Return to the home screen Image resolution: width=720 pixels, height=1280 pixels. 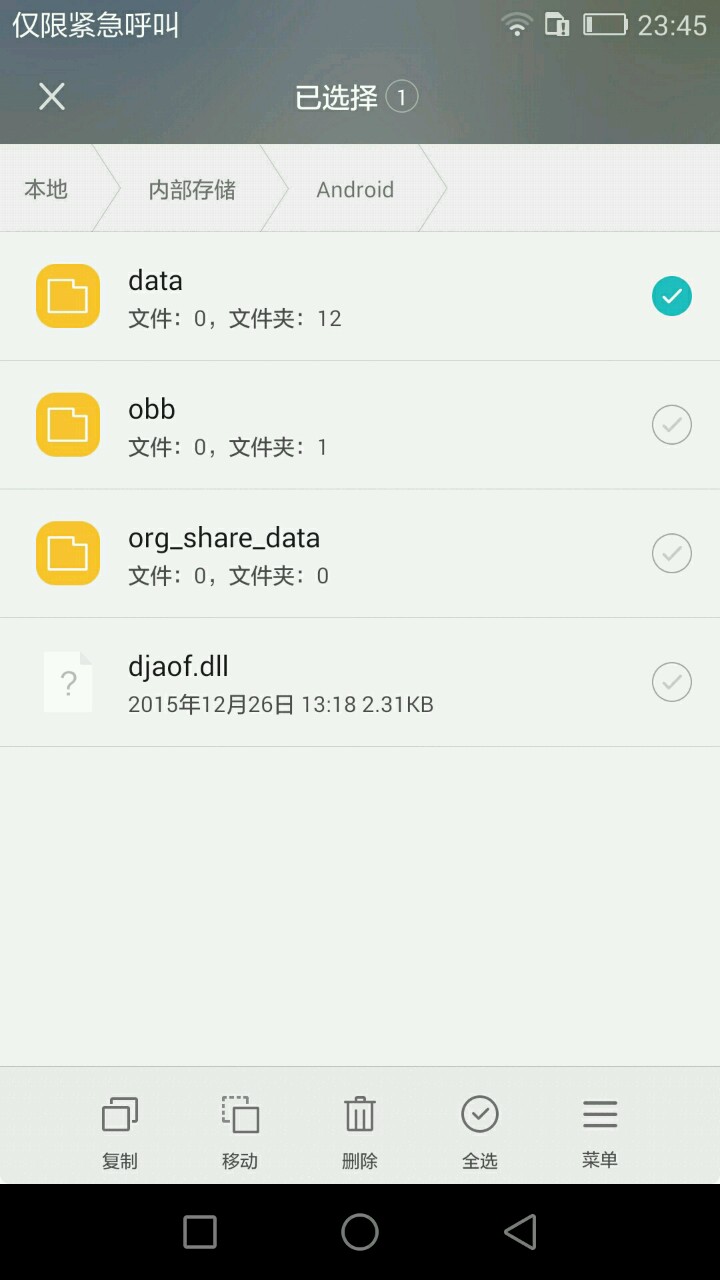[x=360, y=1232]
